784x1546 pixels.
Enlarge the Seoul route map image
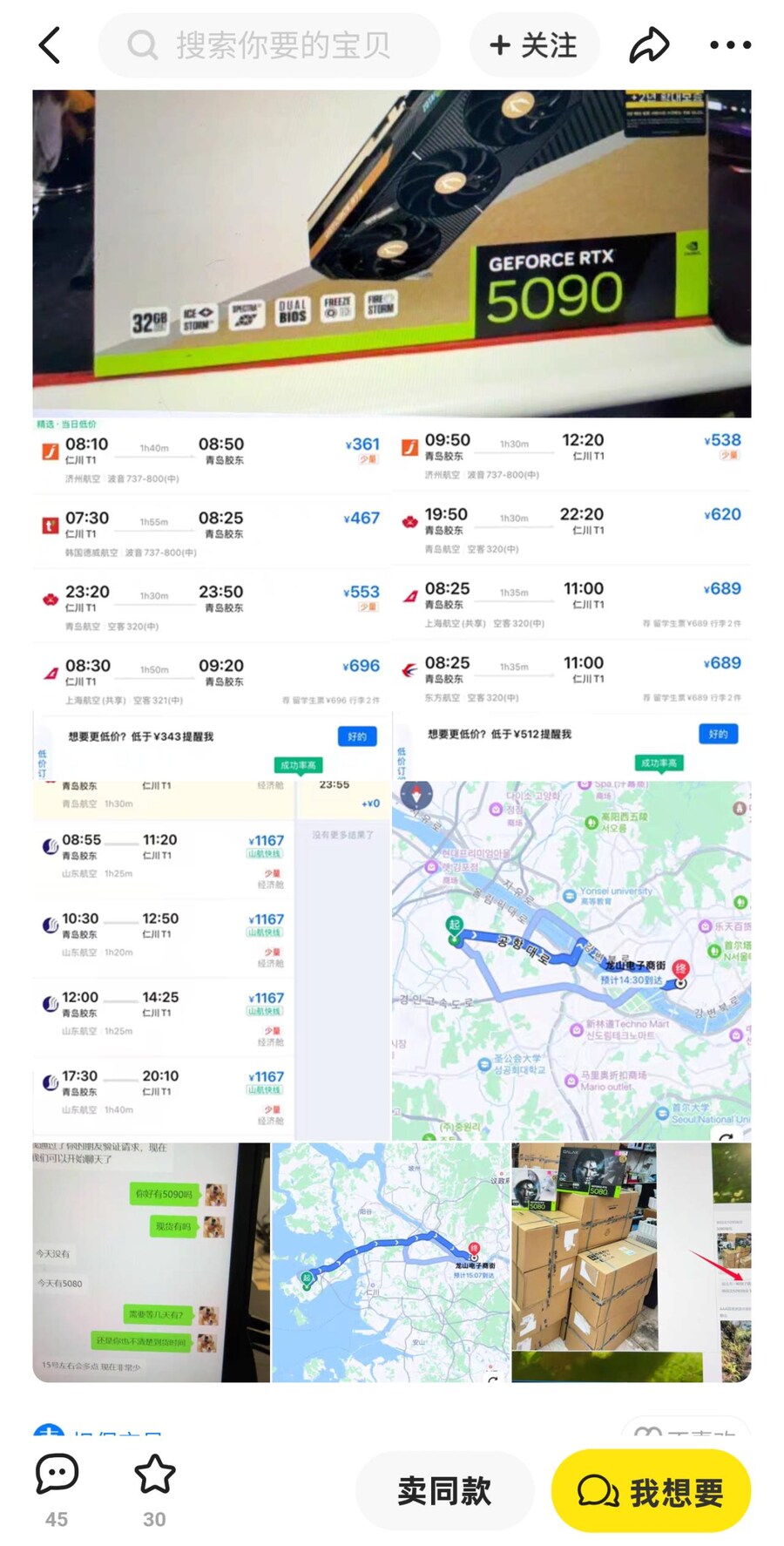tap(571, 959)
